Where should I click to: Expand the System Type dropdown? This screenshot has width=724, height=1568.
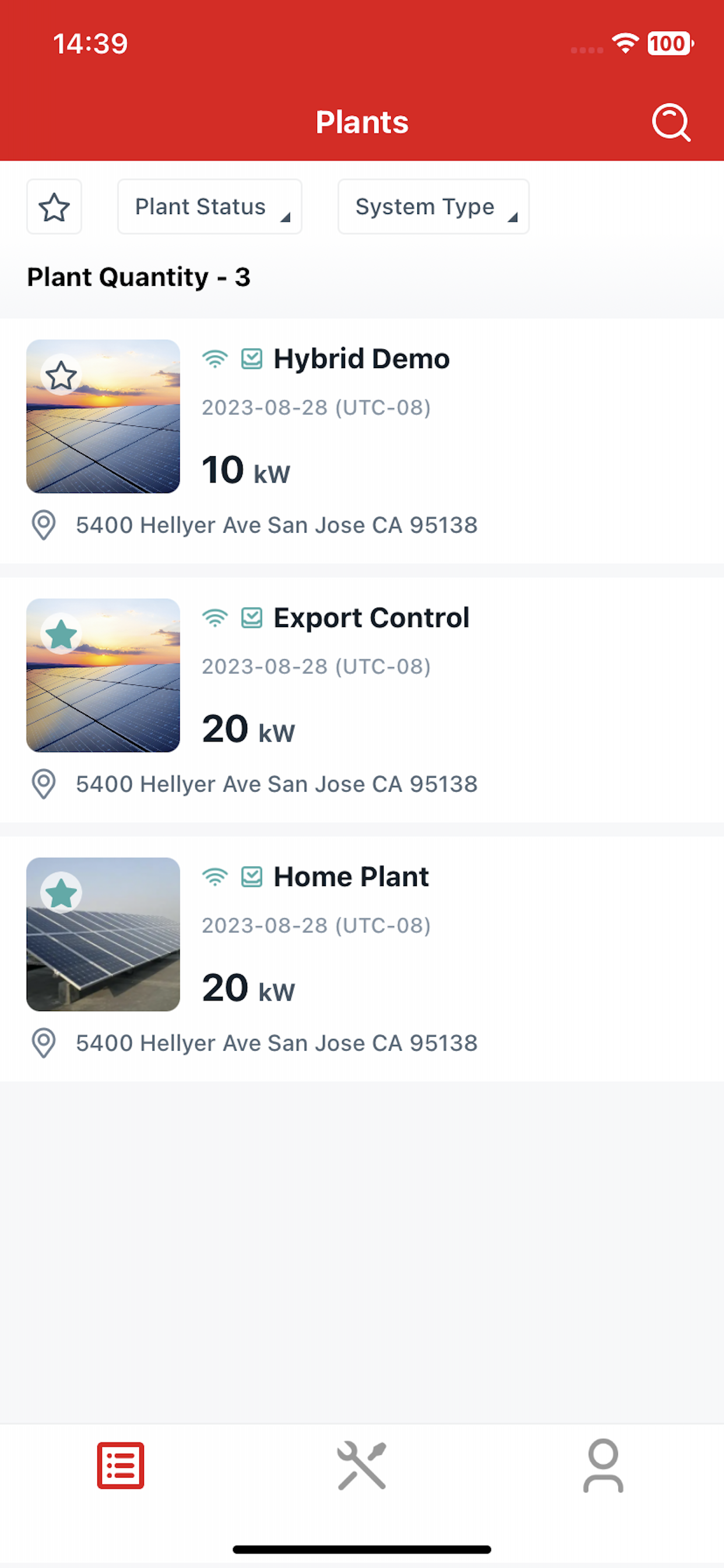pyautogui.click(x=433, y=206)
